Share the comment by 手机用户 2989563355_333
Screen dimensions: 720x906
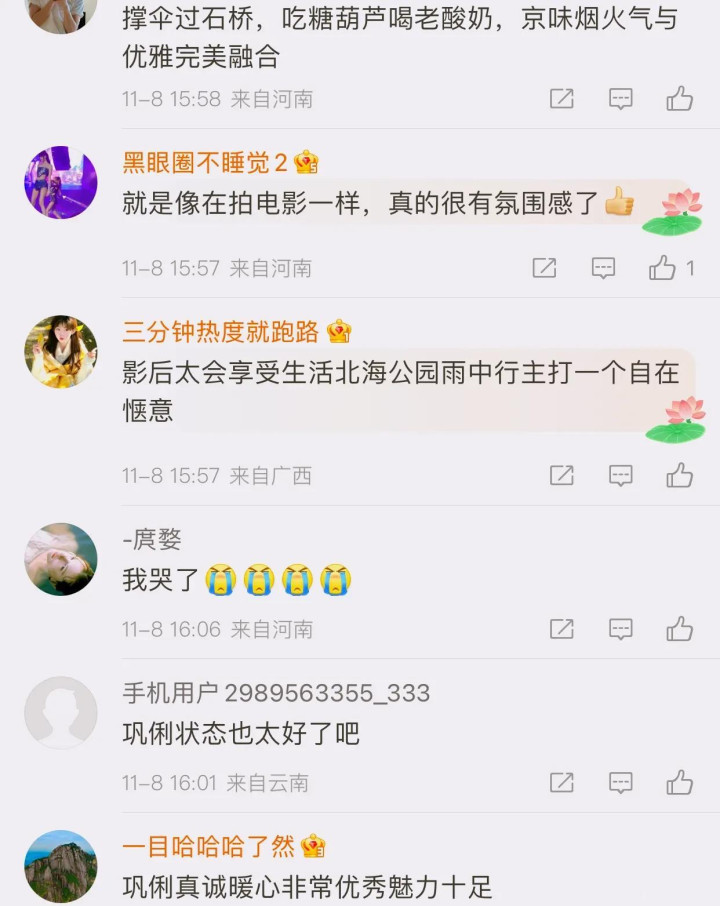[562, 782]
